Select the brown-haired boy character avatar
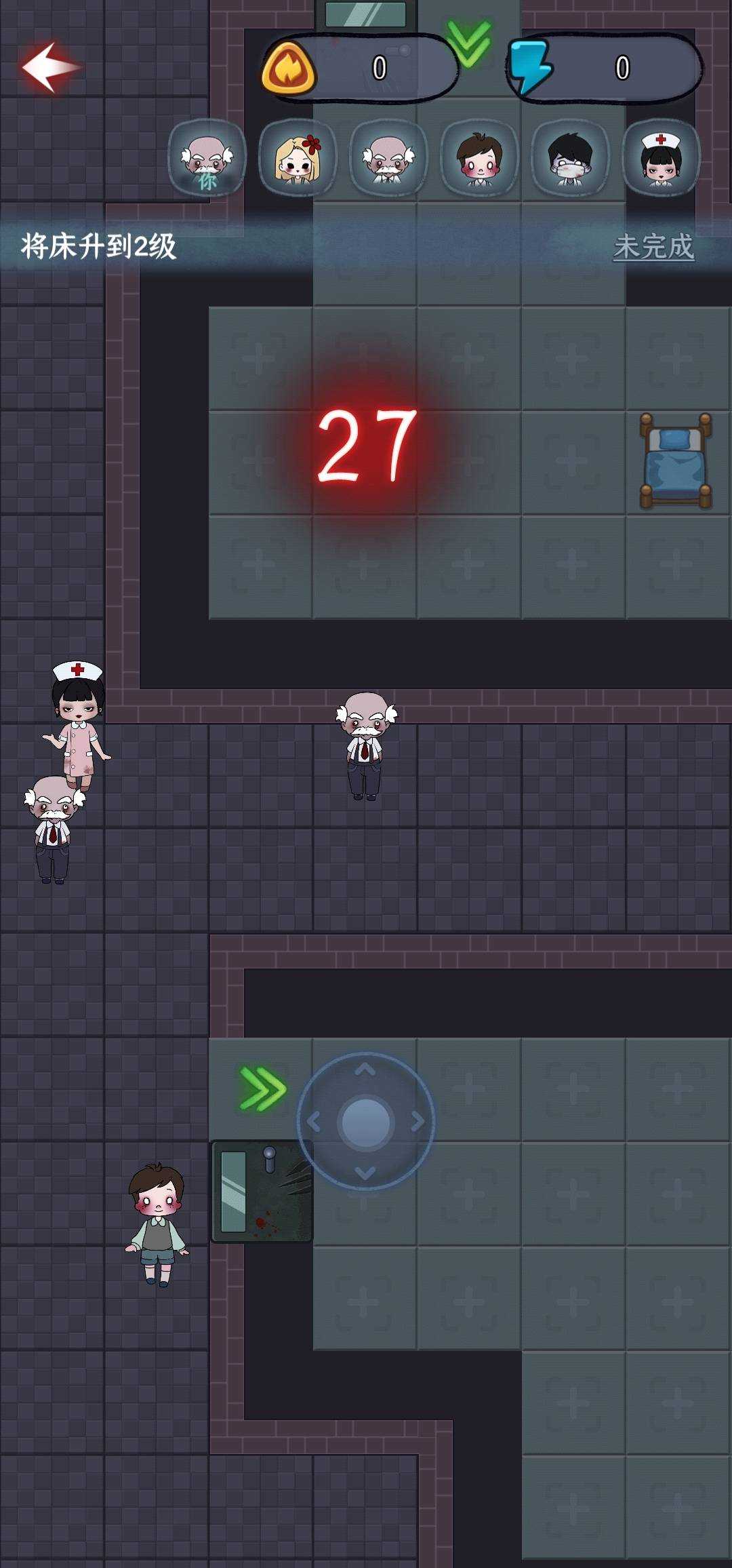Image resolution: width=732 pixels, height=1568 pixels. point(479,159)
